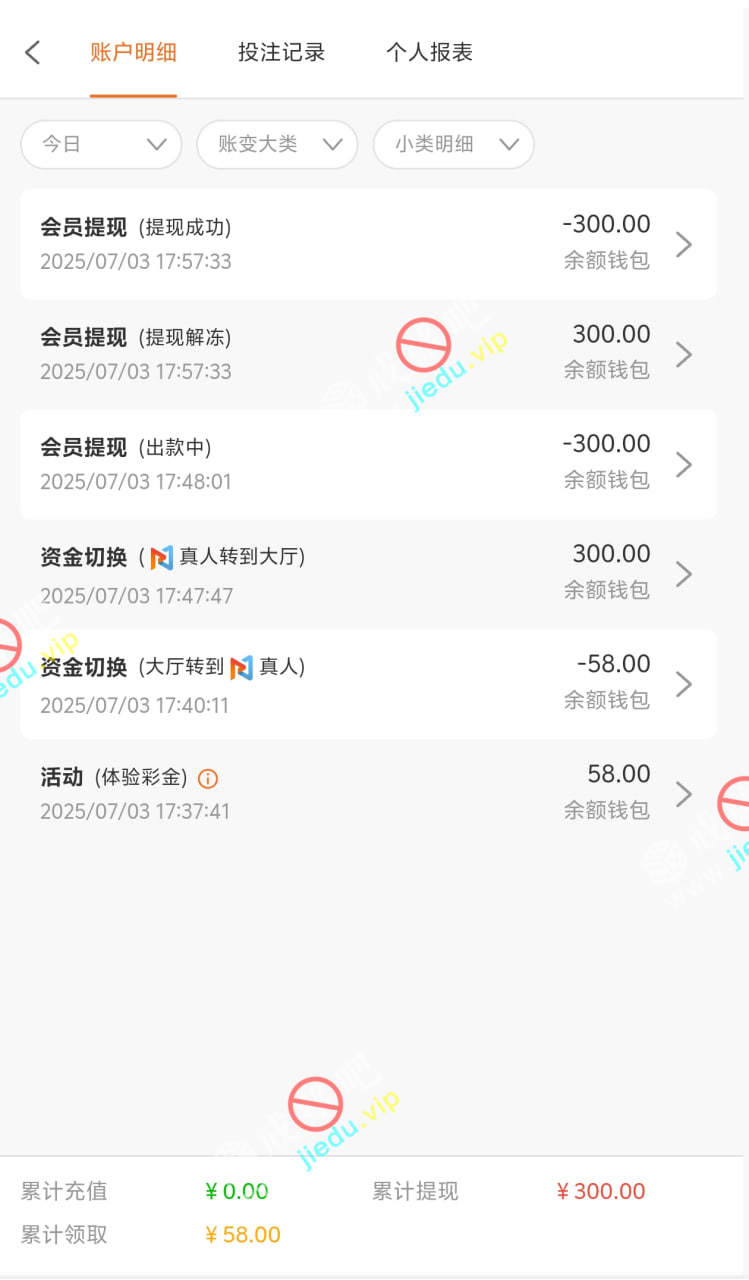Open the 小类明细 filter dropdown
The width and height of the screenshot is (749, 1280).
(x=453, y=144)
